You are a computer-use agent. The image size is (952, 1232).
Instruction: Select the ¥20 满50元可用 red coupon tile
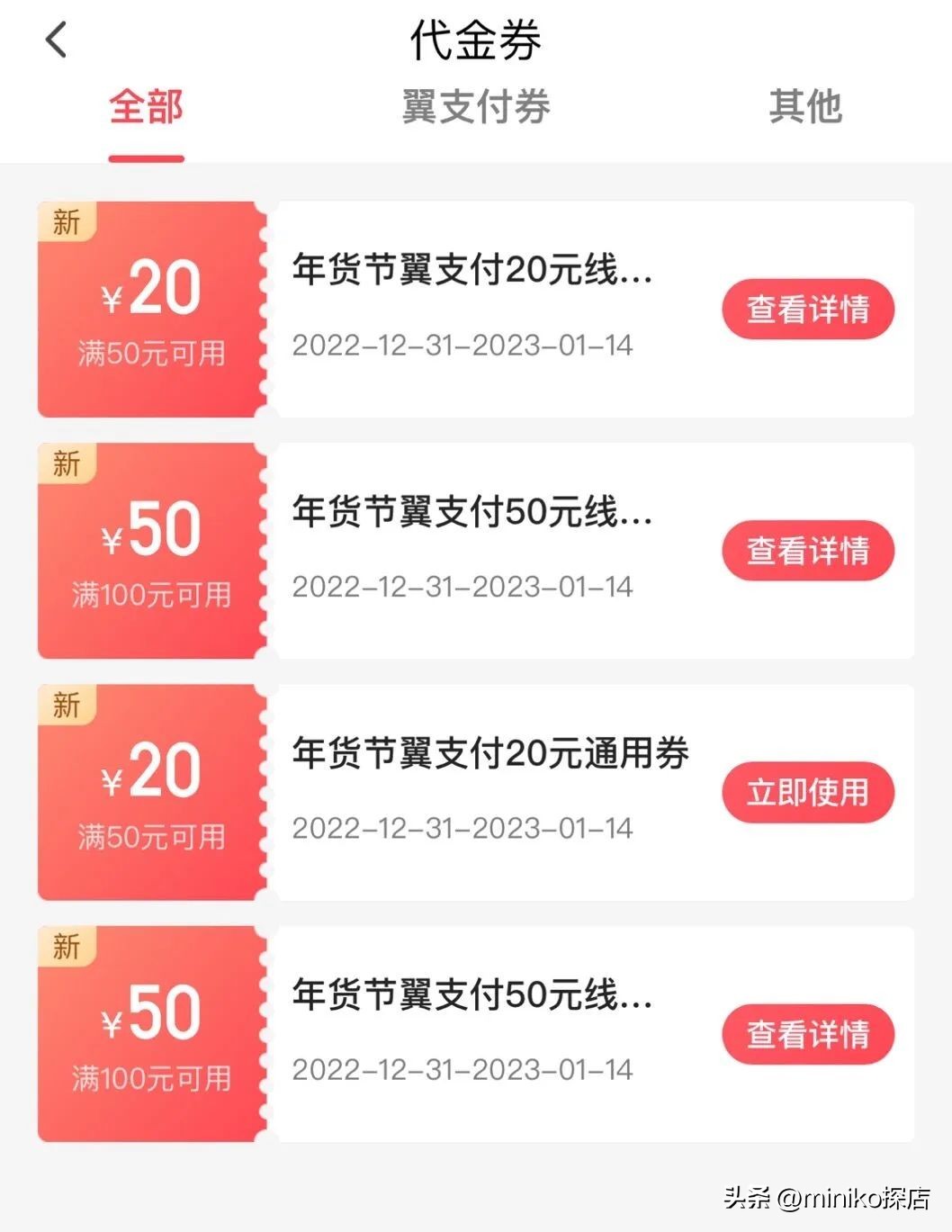pos(151,310)
